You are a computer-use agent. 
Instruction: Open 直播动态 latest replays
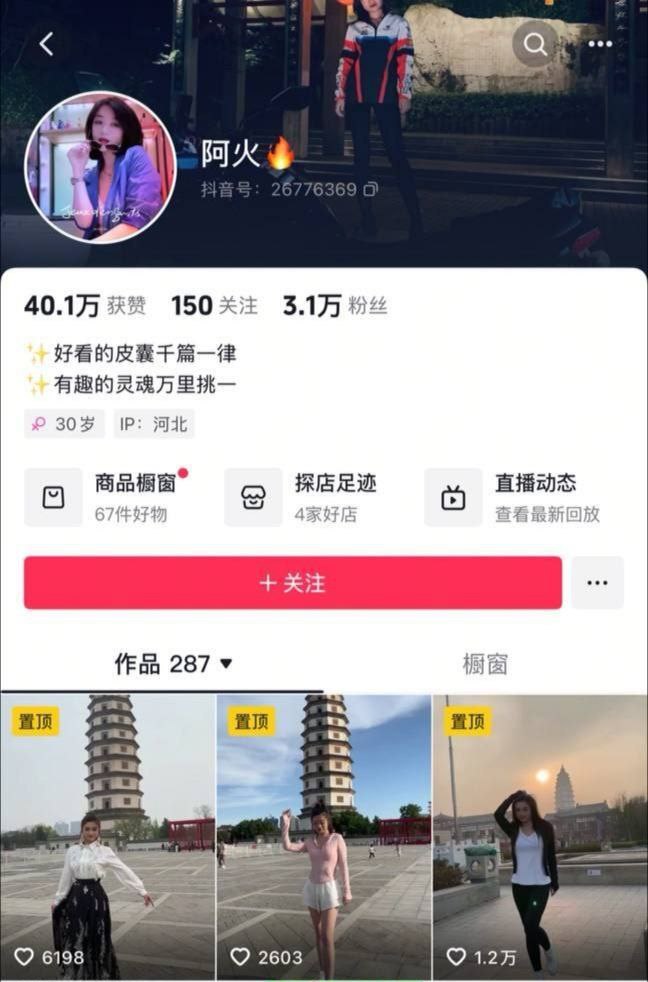point(520,497)
